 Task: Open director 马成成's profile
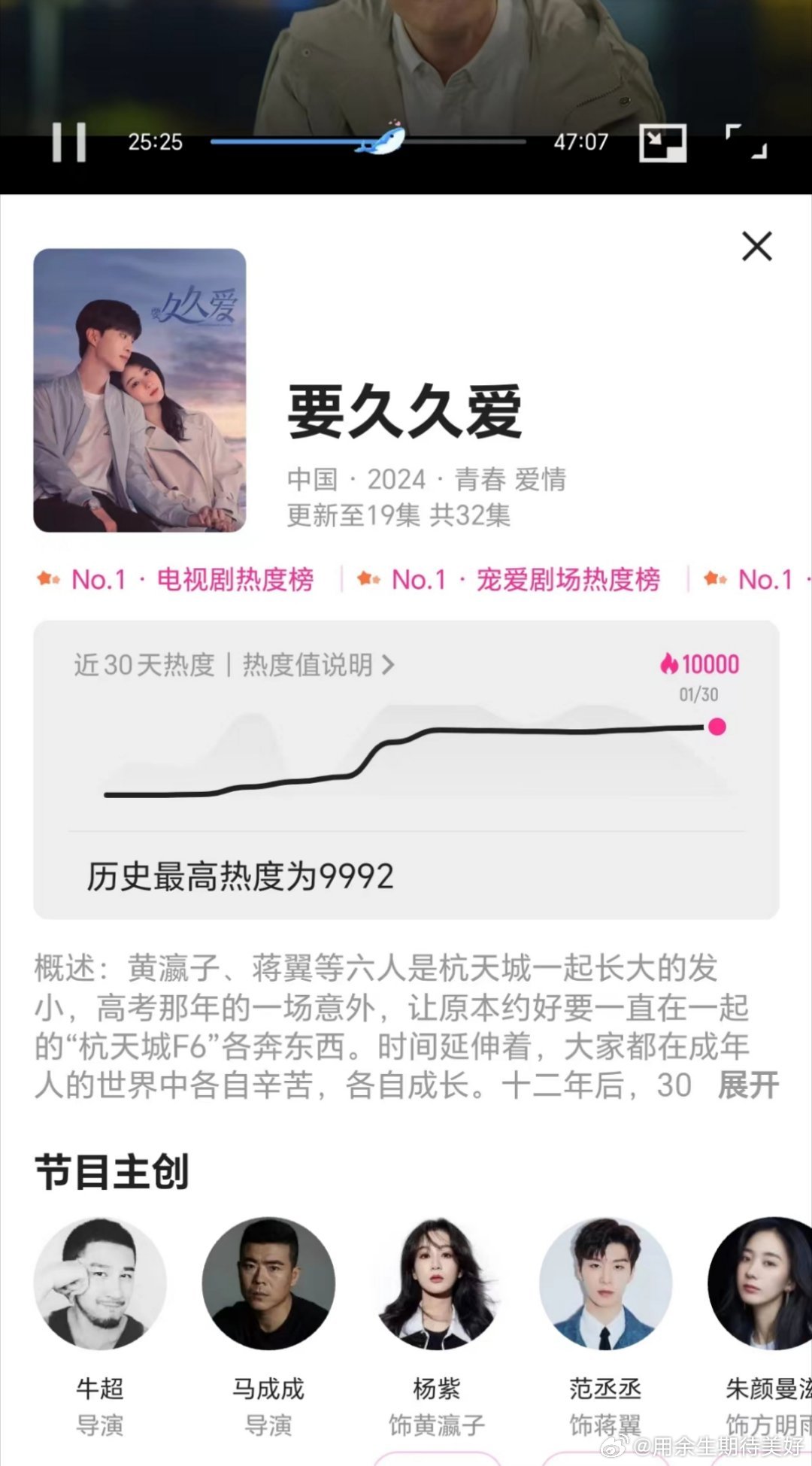click(268, 1326)
